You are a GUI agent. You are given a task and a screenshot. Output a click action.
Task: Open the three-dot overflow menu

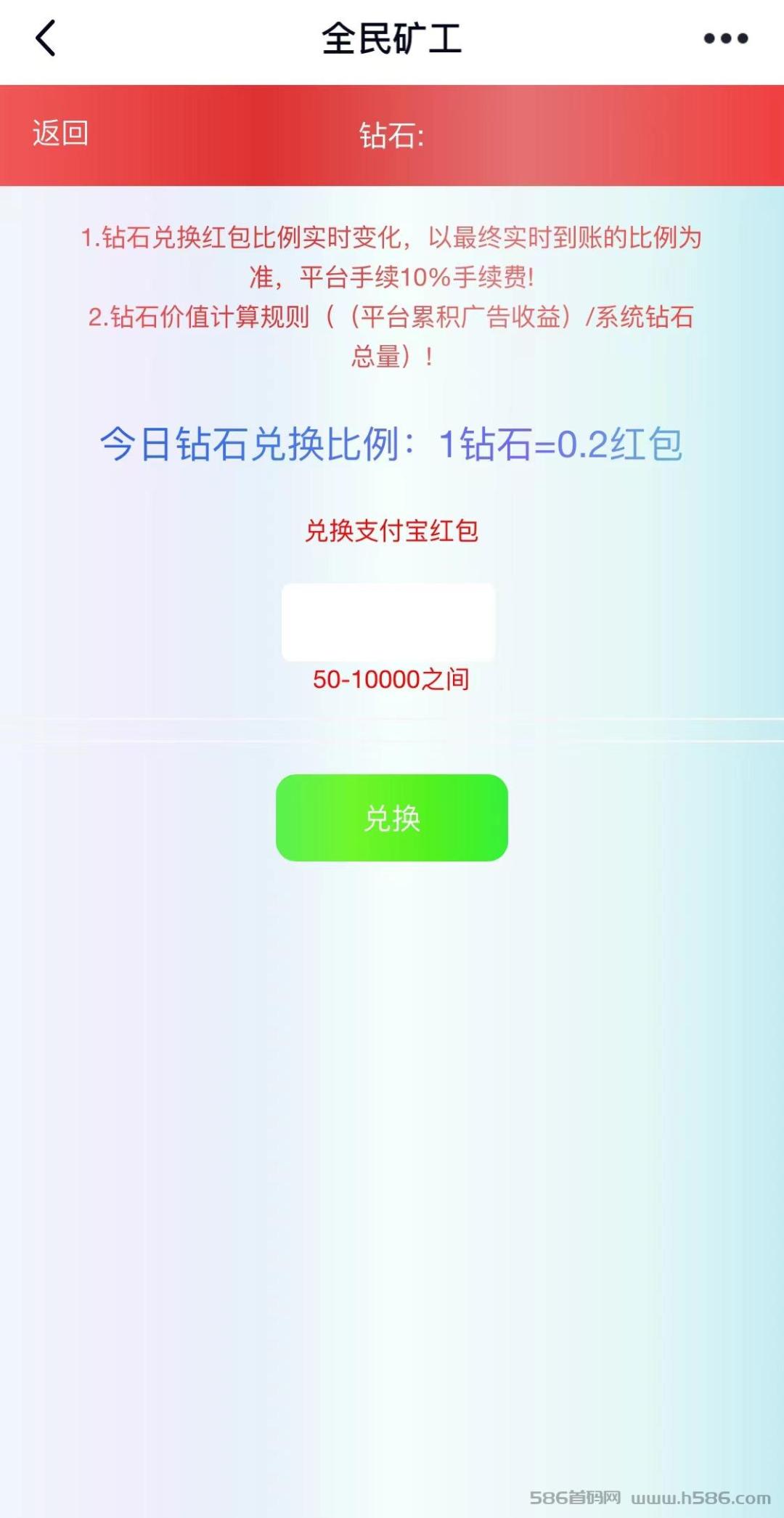coord(725,38)
